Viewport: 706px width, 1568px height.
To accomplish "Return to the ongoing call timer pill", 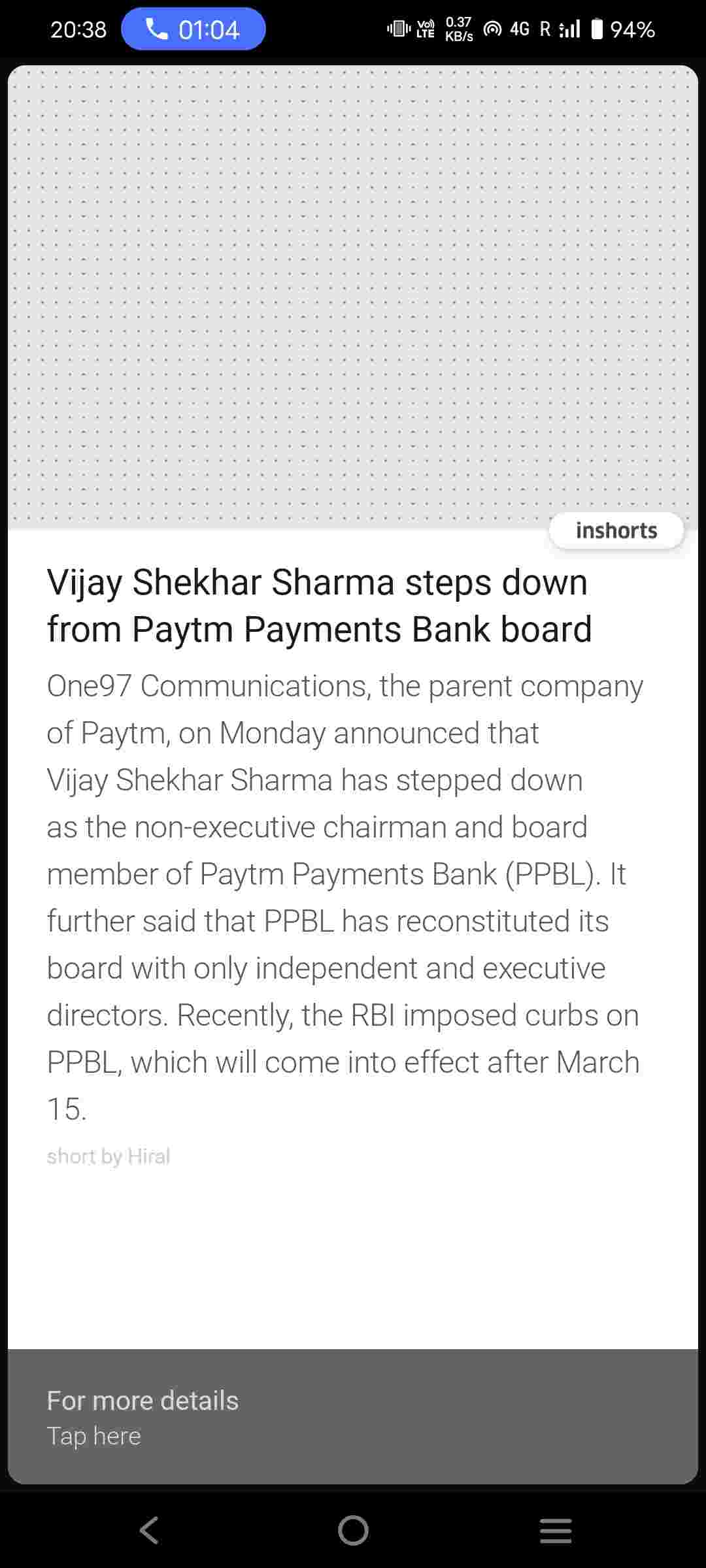I will [x=193, y=29].
